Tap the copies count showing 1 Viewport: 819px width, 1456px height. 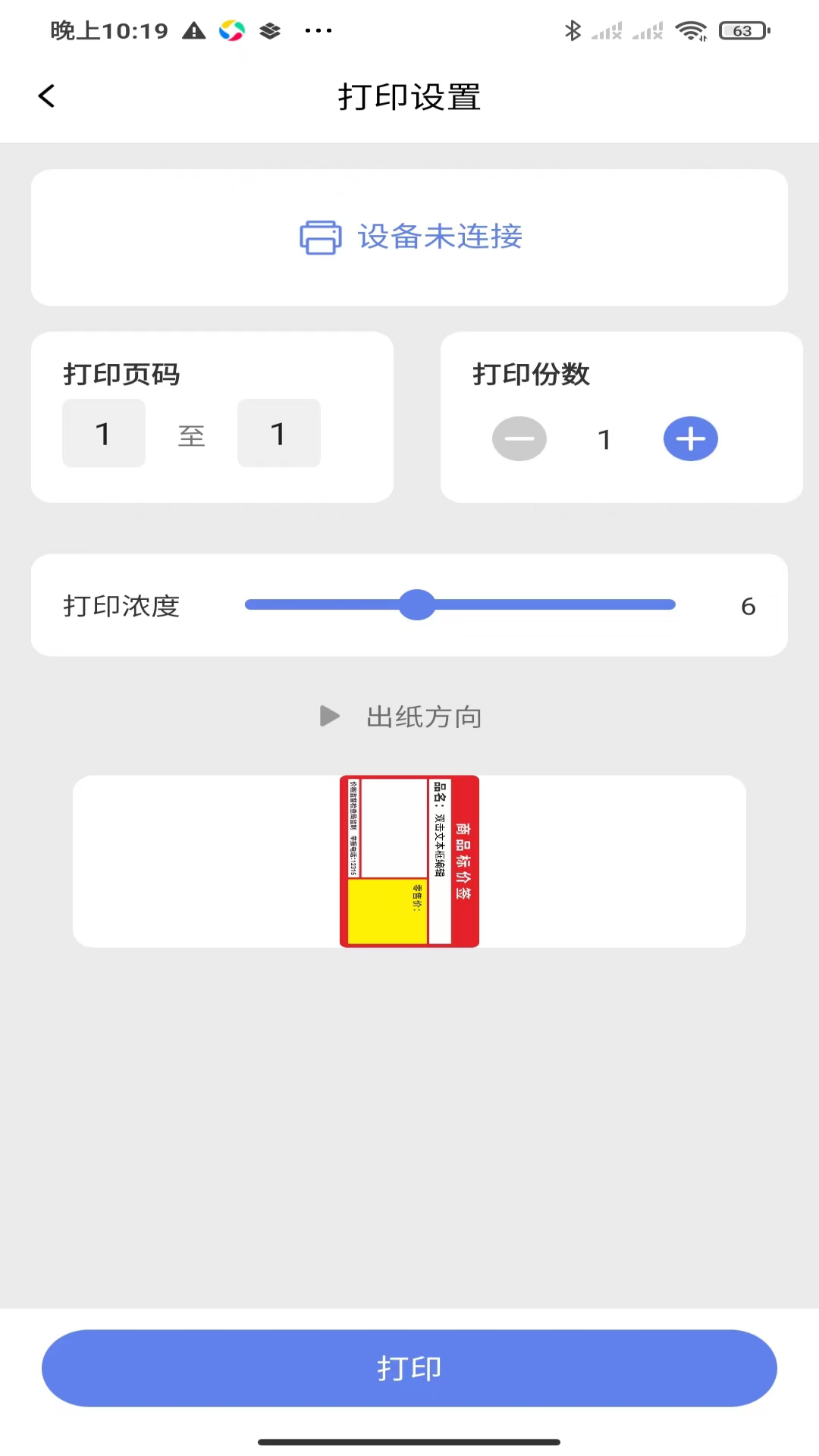604,438
